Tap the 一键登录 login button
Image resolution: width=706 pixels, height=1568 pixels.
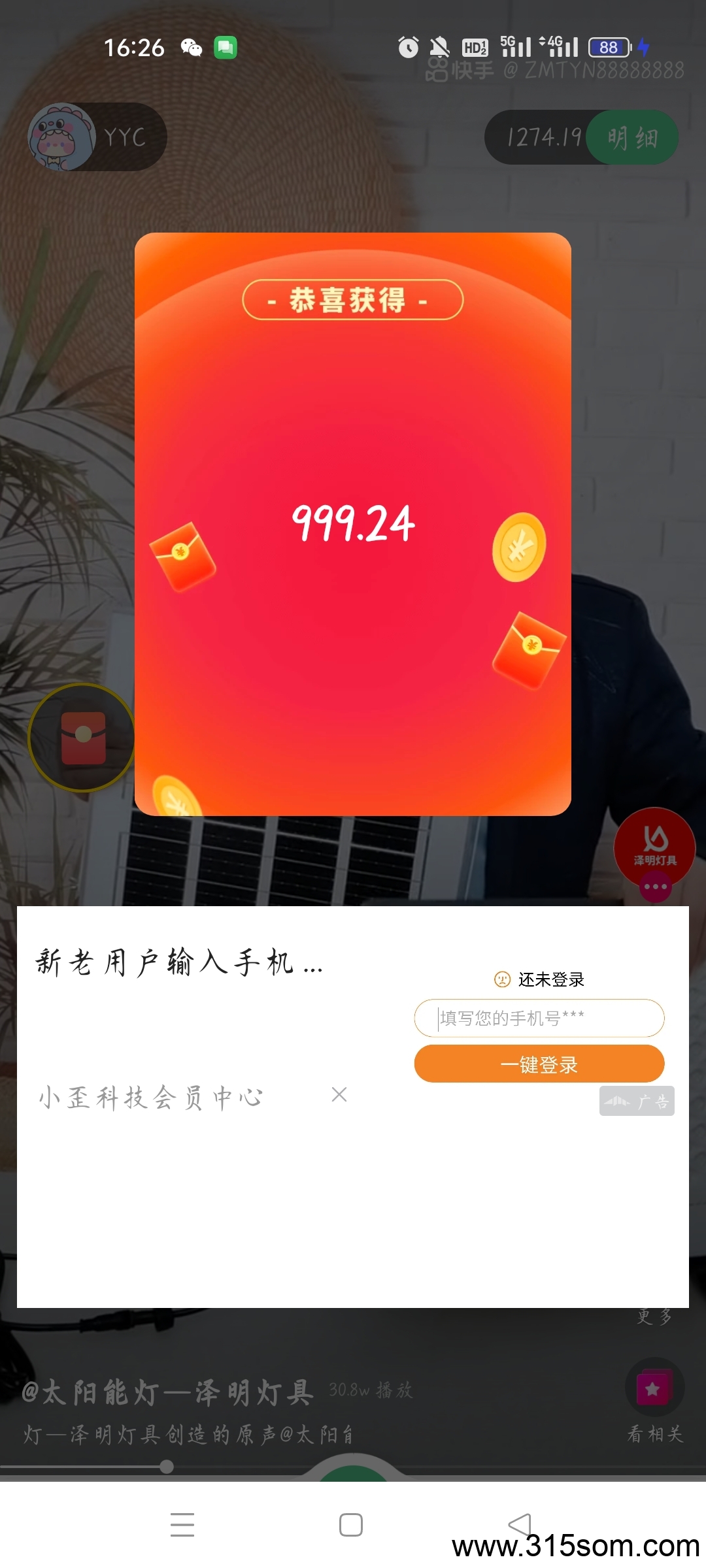click(x=539, y=1064)
